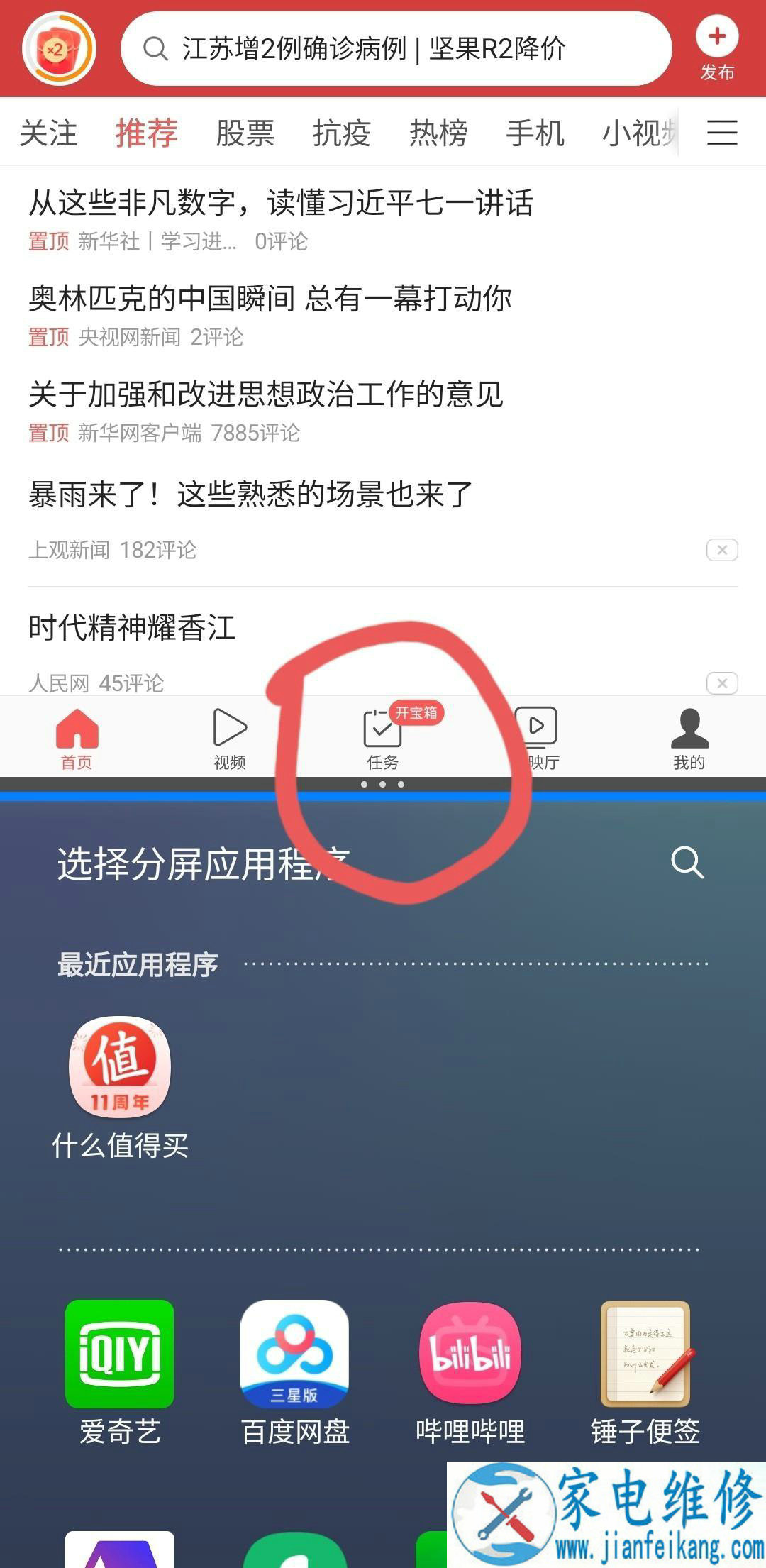Select 百度网盘 app icon
The height and width of the screenshot is (1568, 766).
[295, 1354]
